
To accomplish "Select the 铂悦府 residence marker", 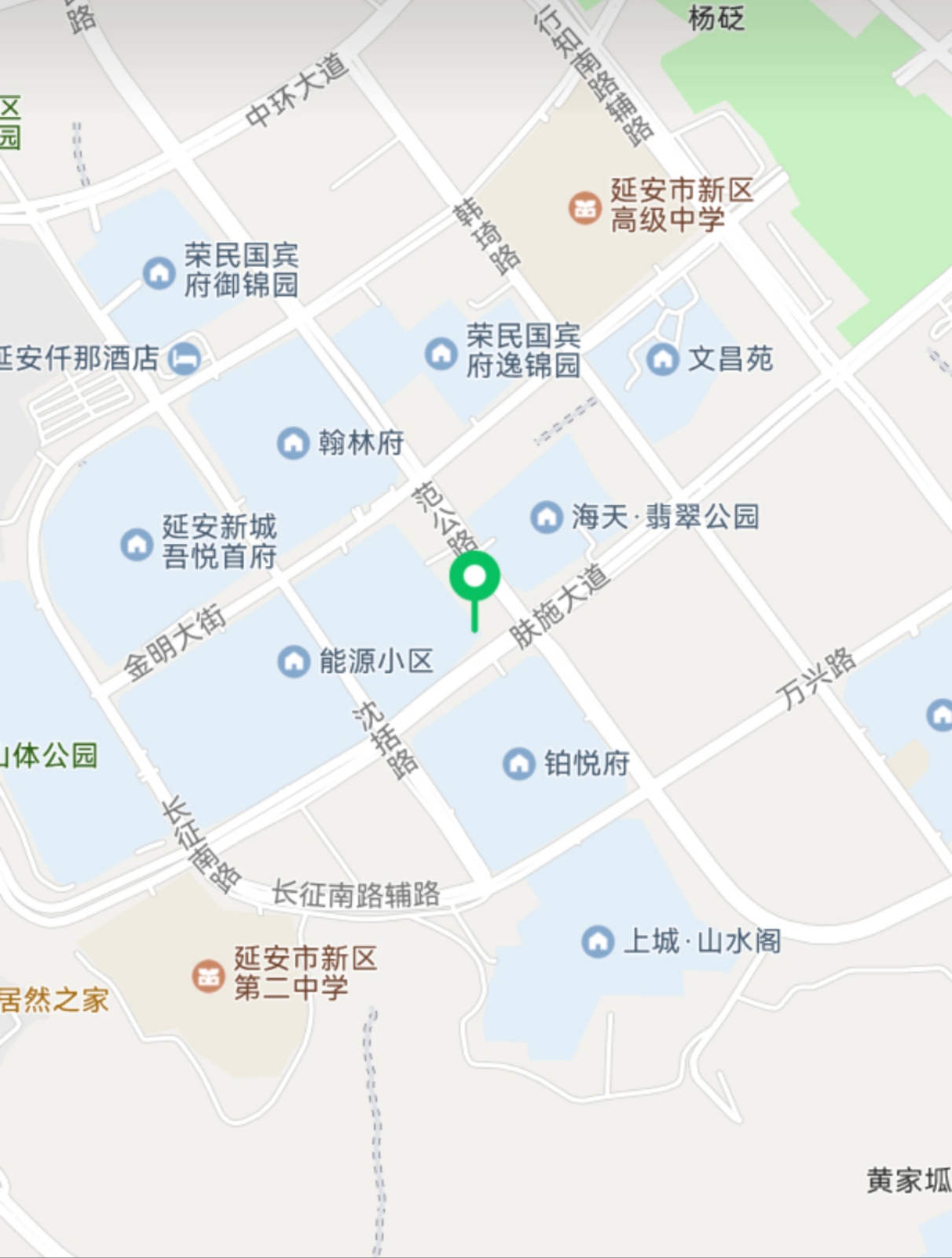I will pos(518,763).
